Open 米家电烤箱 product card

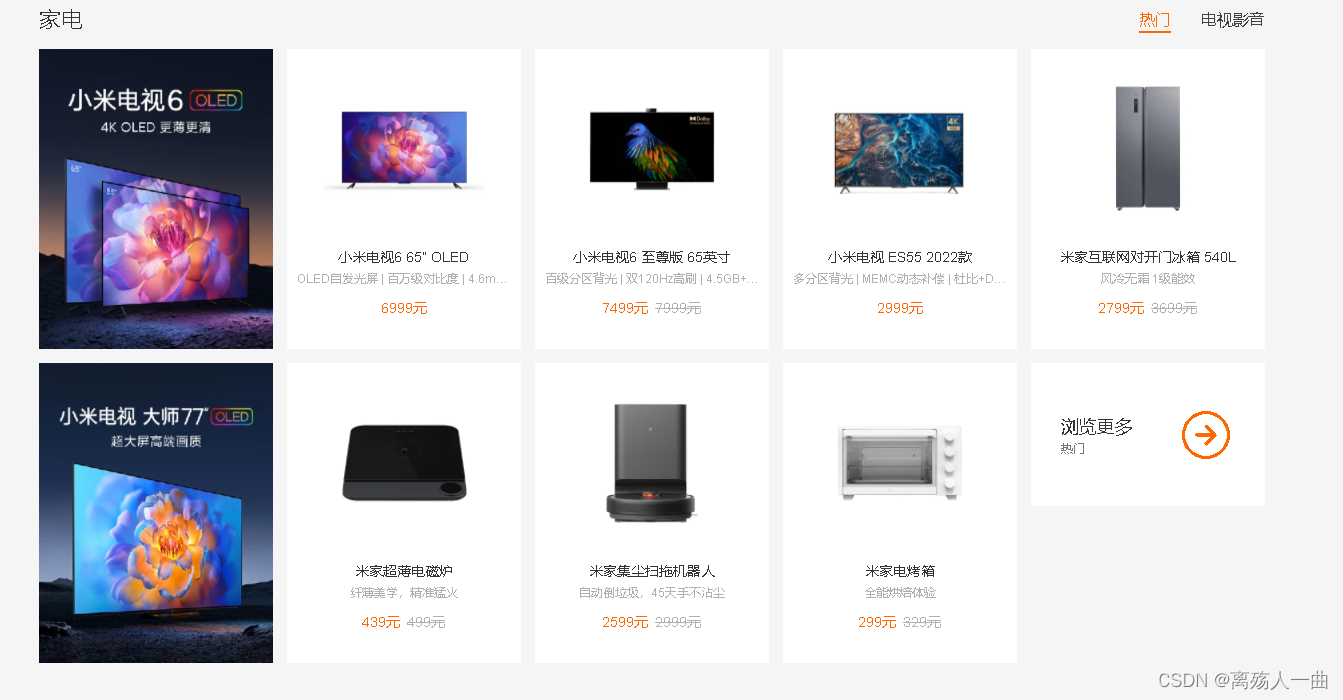900,513
